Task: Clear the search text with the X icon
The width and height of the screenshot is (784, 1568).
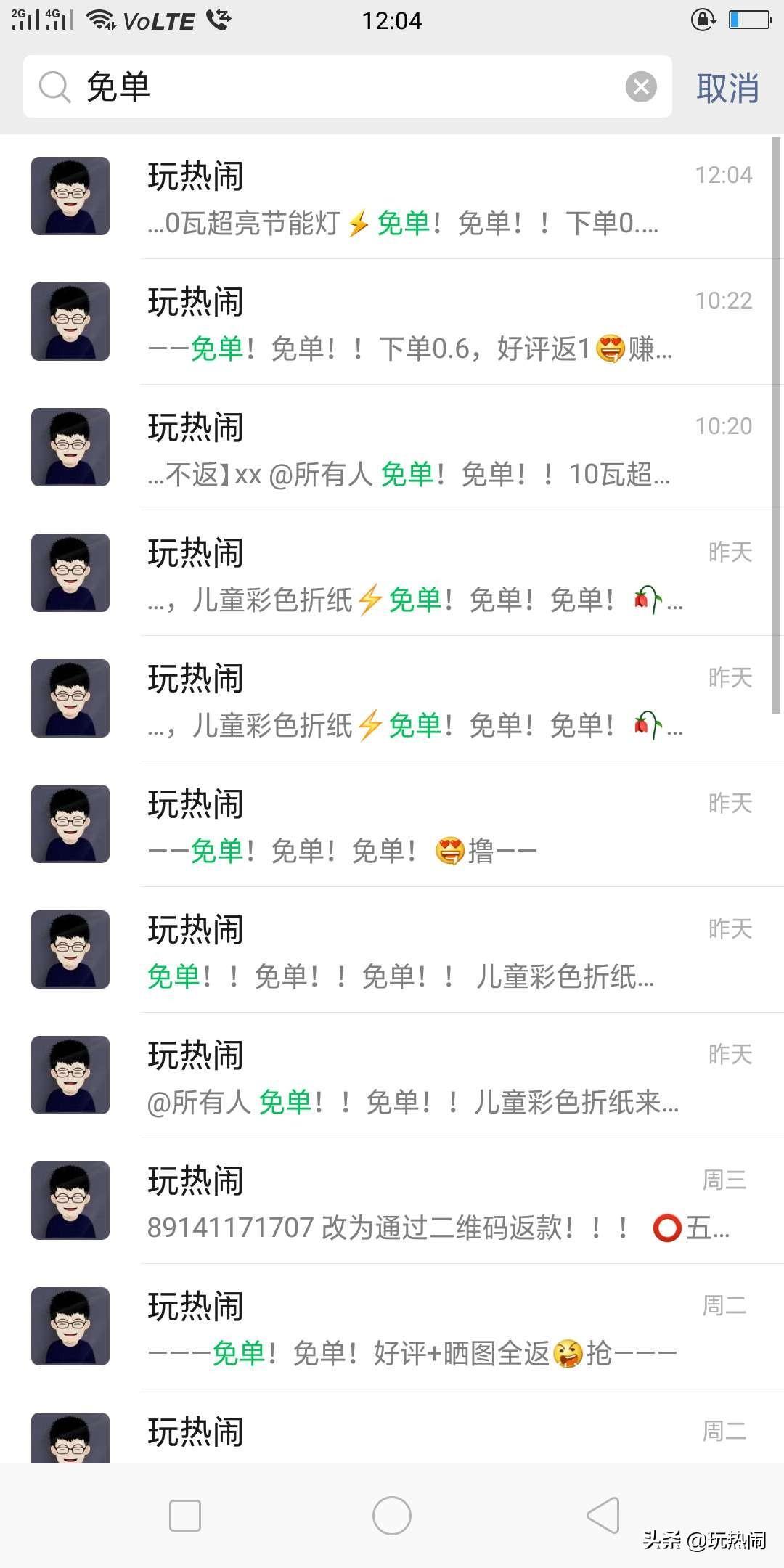Action: point(641,87)
